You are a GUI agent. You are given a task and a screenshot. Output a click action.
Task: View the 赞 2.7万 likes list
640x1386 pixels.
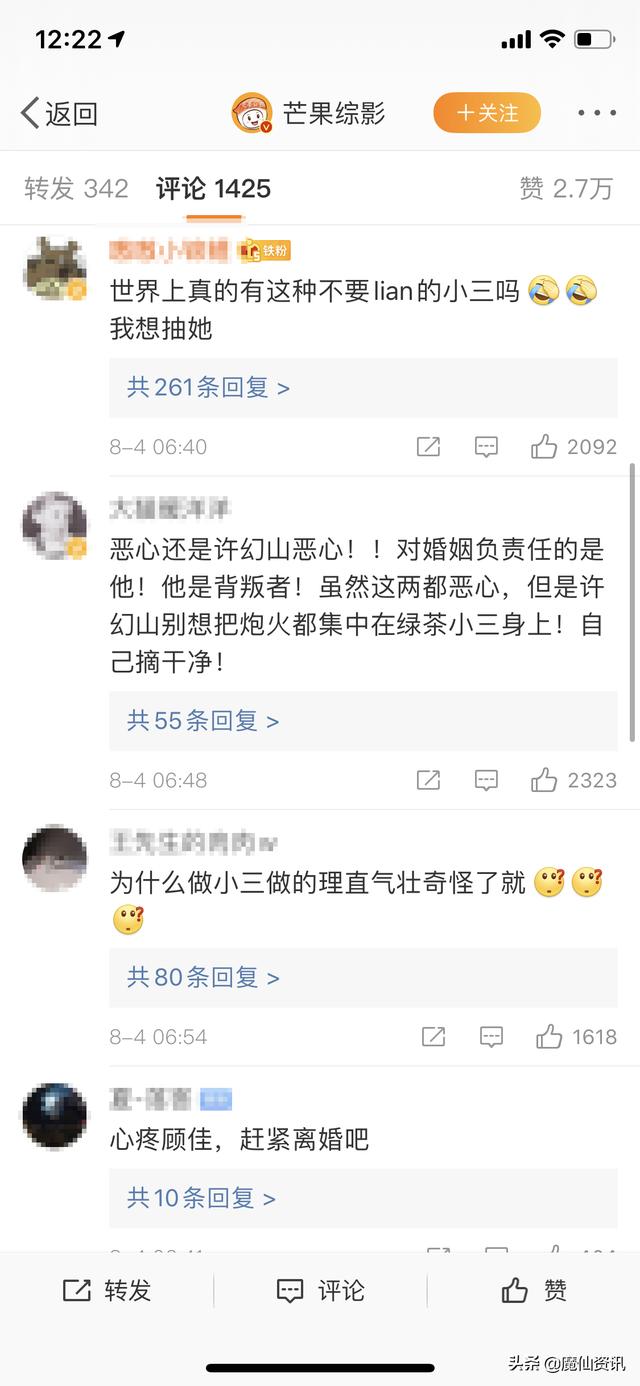[565, 189]
